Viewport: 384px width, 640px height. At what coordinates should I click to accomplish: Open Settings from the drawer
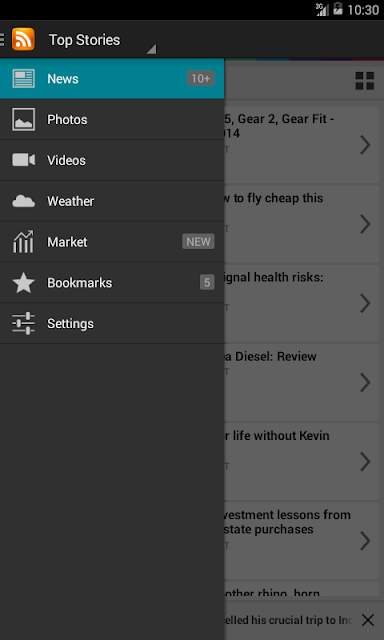[x=112, y=323]
